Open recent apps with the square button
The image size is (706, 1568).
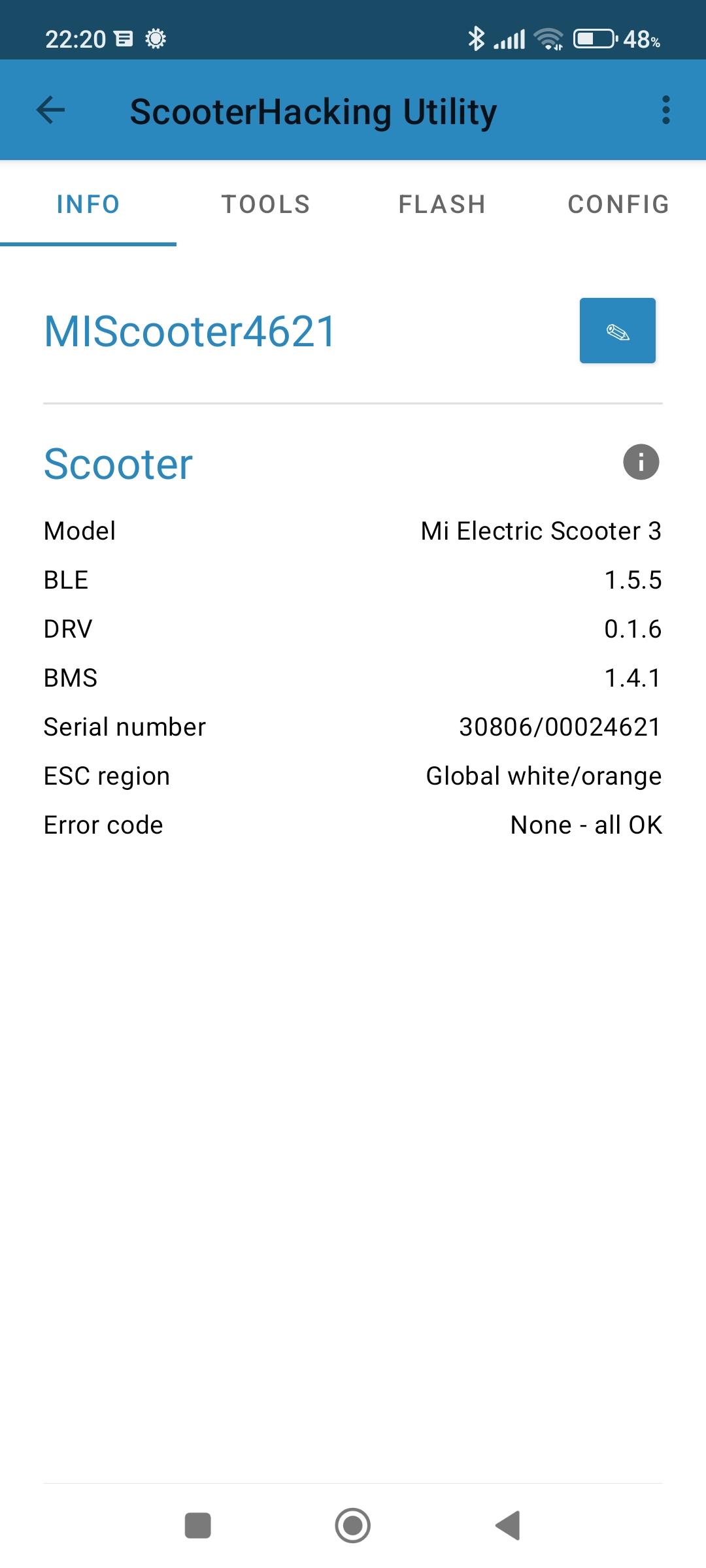[198, 1526]
